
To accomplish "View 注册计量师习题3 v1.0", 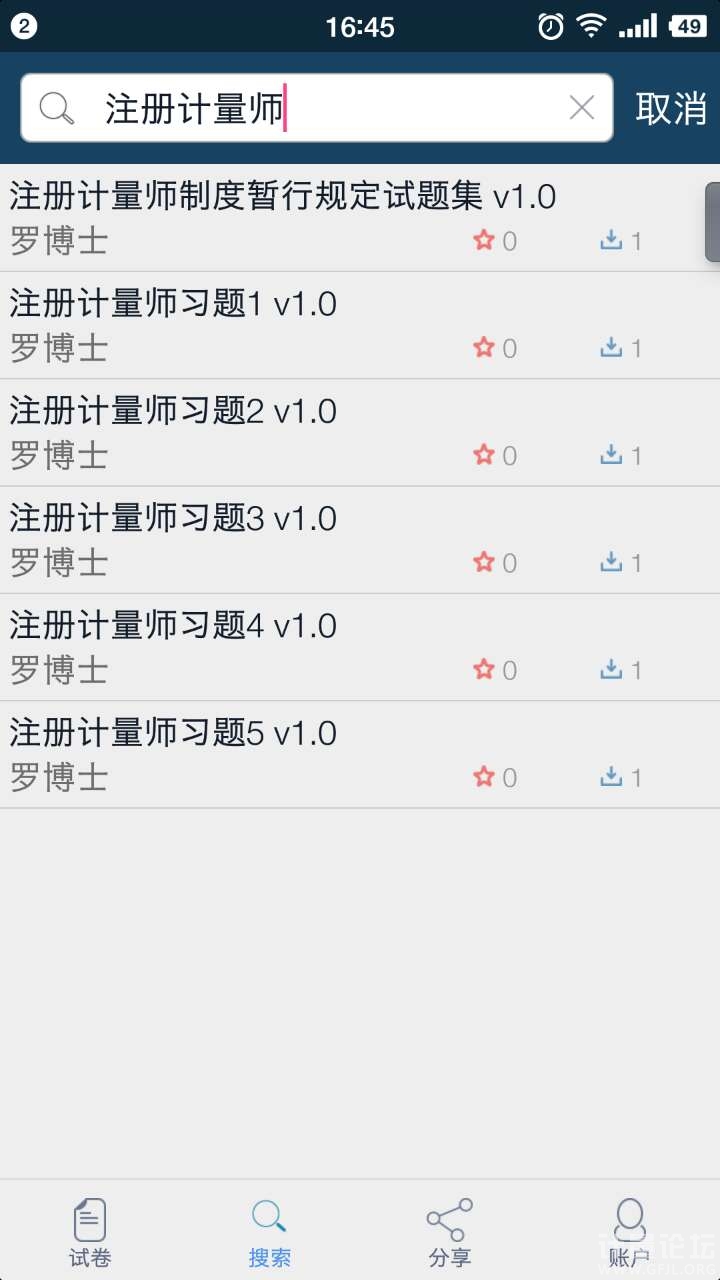I will [174, 518].
